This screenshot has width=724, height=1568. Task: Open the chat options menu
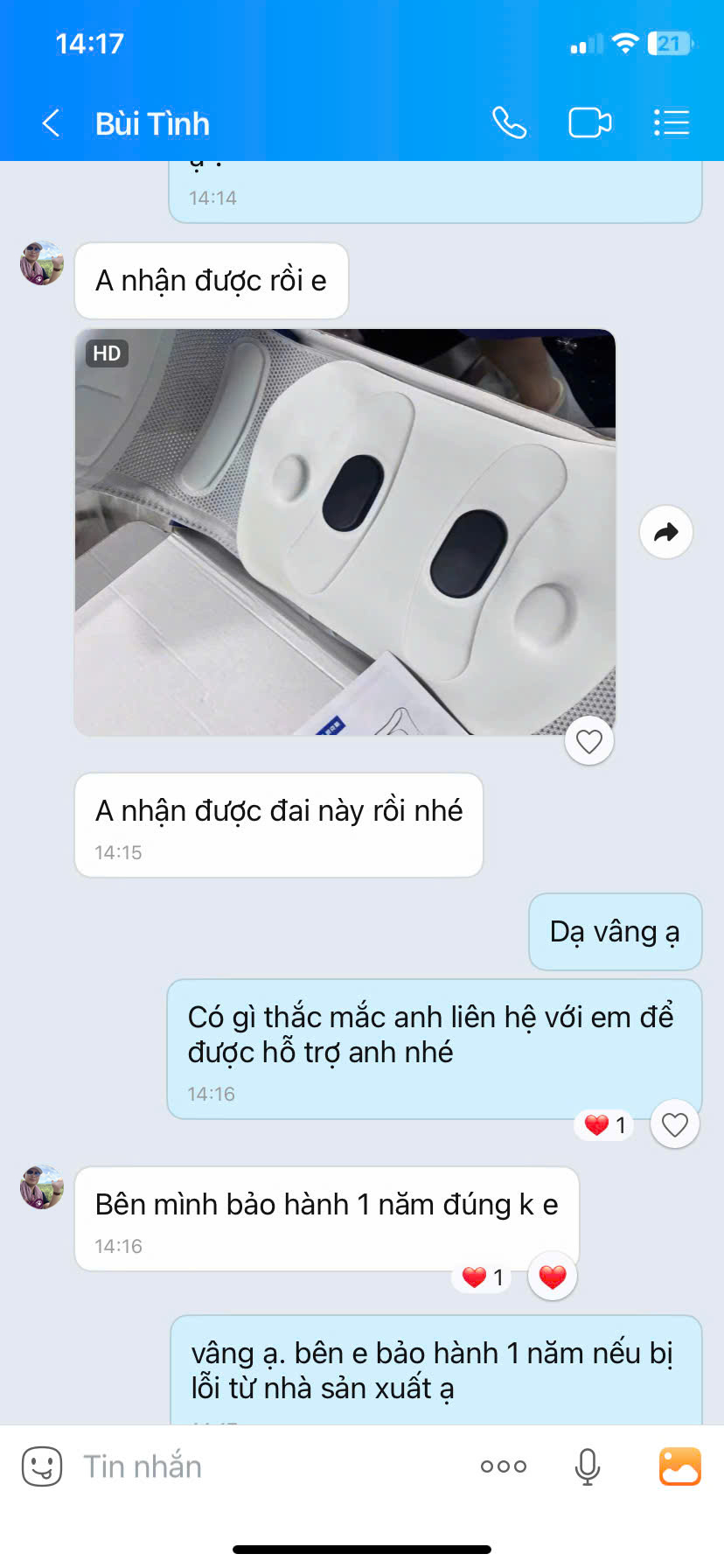pyautogui.click(x=672, y=123)
